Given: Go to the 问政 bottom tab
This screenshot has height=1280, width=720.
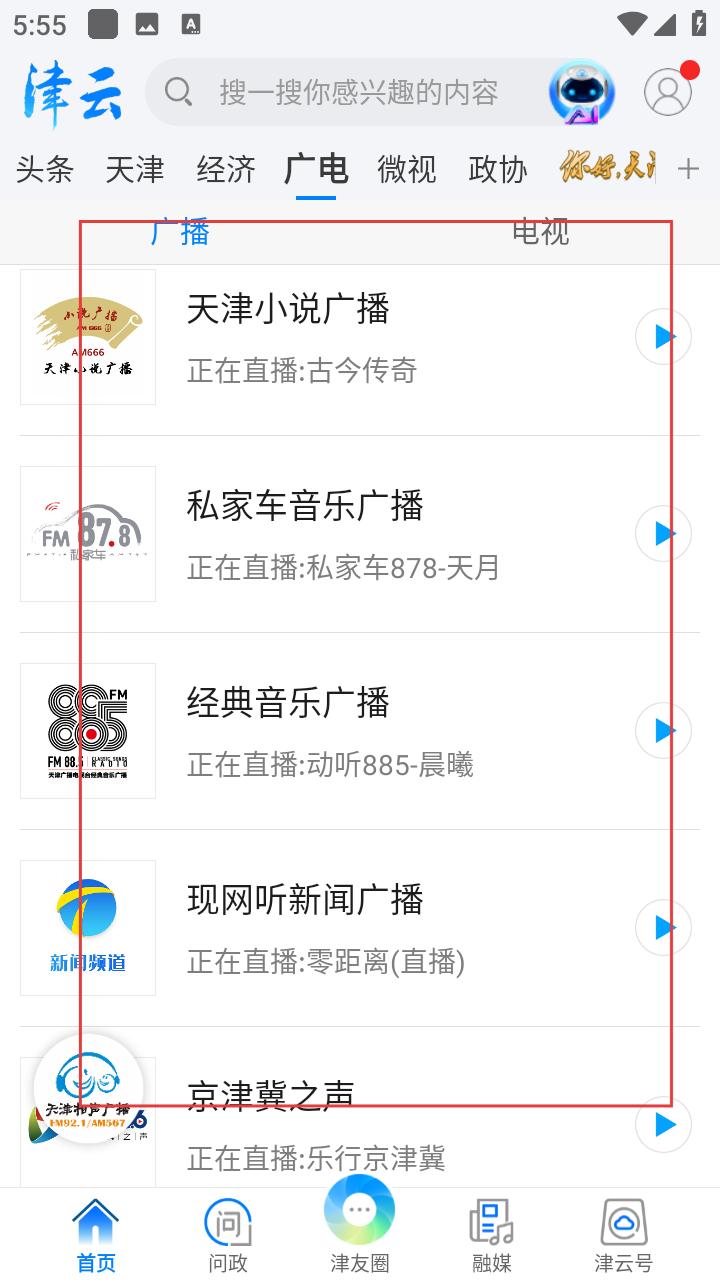Looking at the screenshot, I should coord(228,1236).
